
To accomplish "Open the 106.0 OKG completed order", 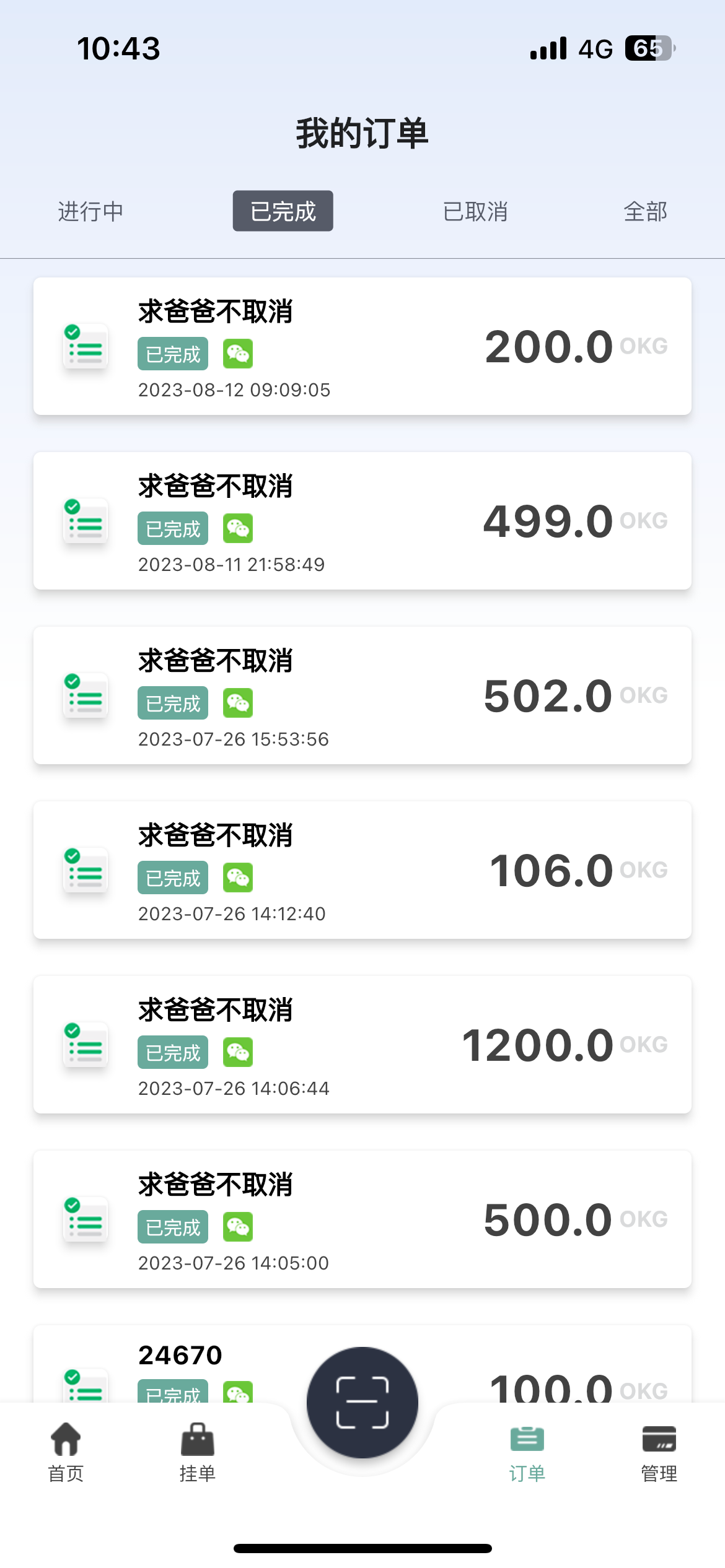I will point(362,870).
